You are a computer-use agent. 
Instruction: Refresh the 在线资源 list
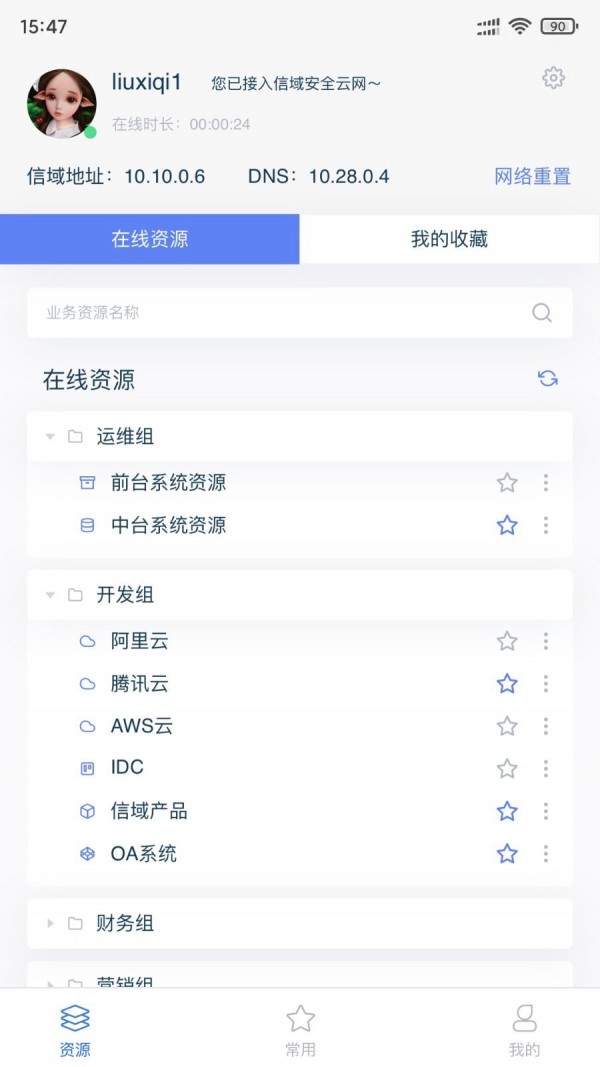coord(547,379)
